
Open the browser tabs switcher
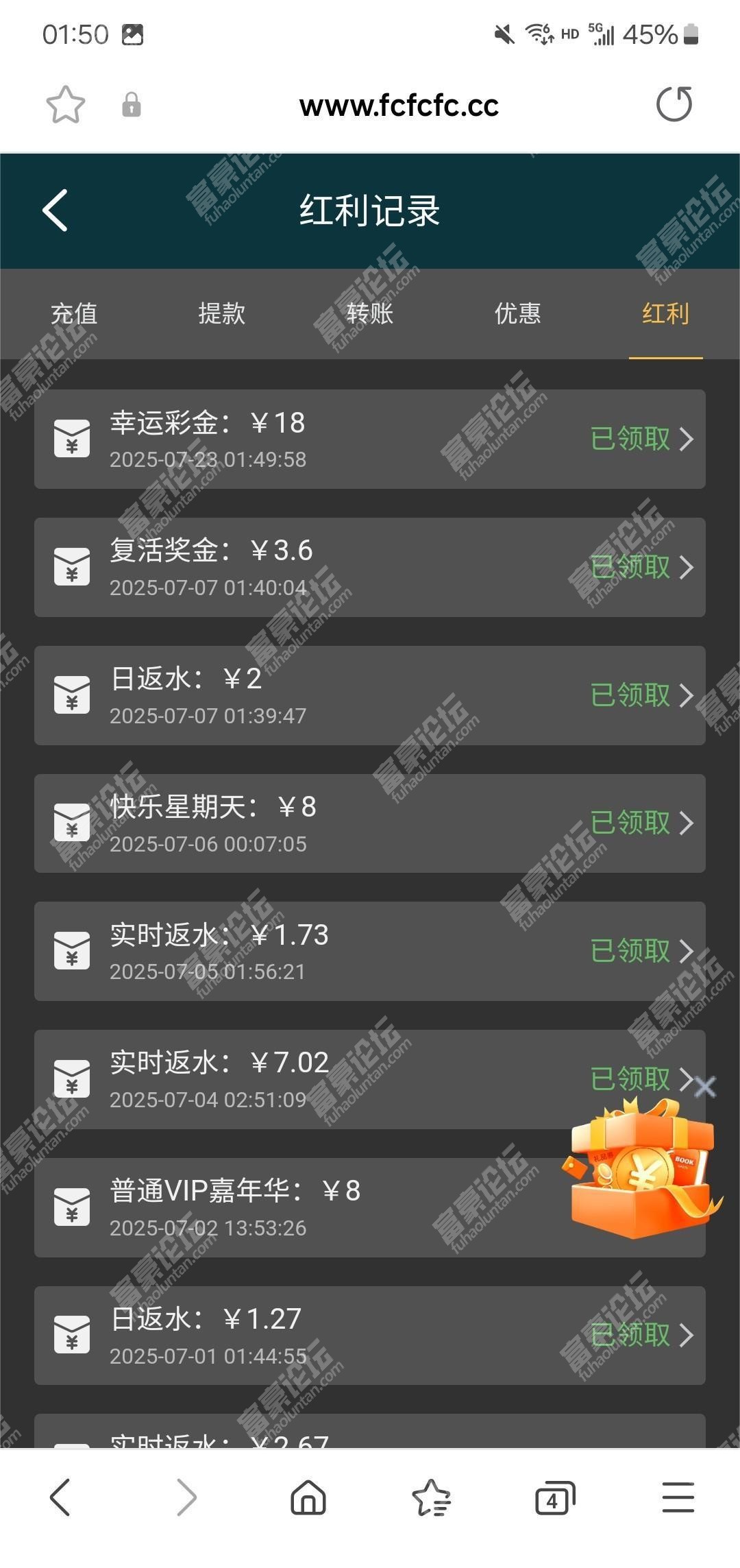[554, 1497]
